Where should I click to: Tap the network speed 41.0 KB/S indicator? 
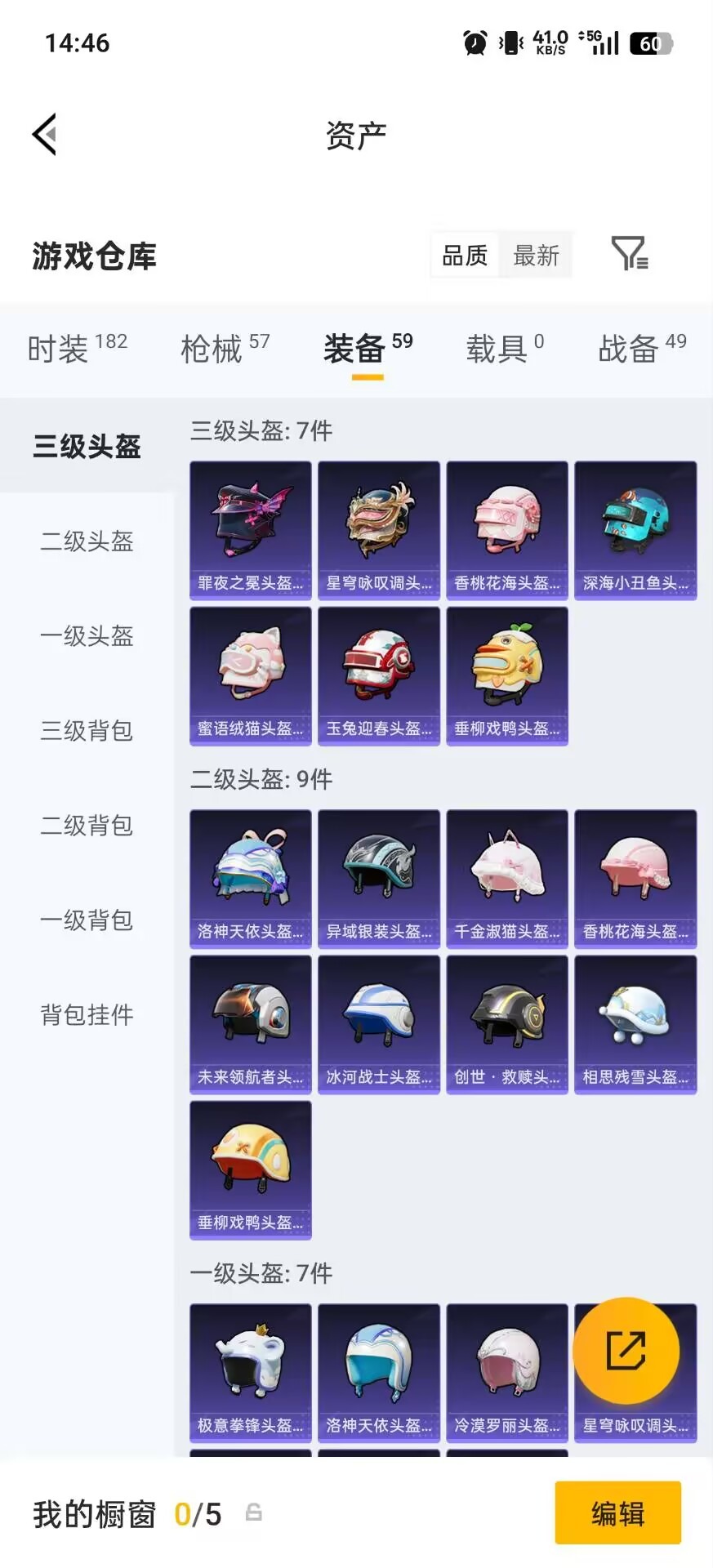point(548,41)
